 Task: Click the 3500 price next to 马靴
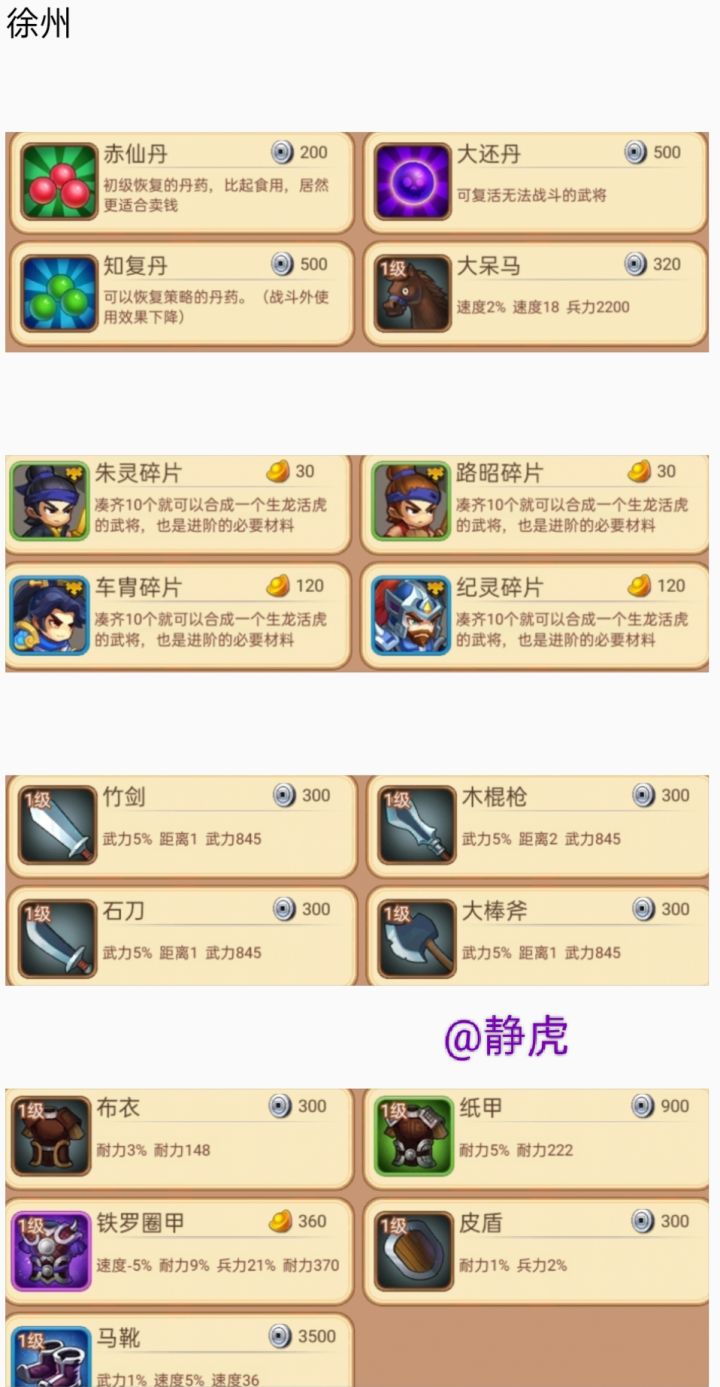pos(312,1337)
